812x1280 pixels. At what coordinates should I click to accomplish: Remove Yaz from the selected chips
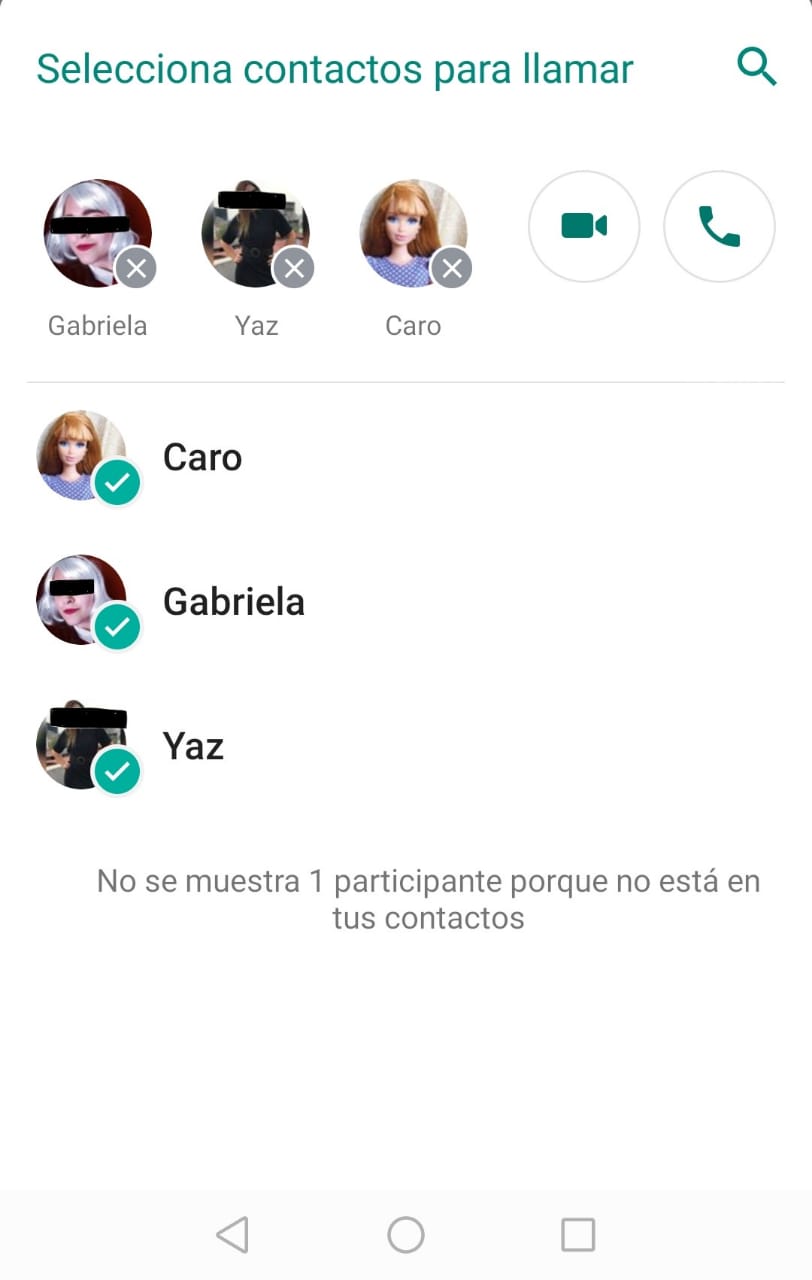pos(294,268)
